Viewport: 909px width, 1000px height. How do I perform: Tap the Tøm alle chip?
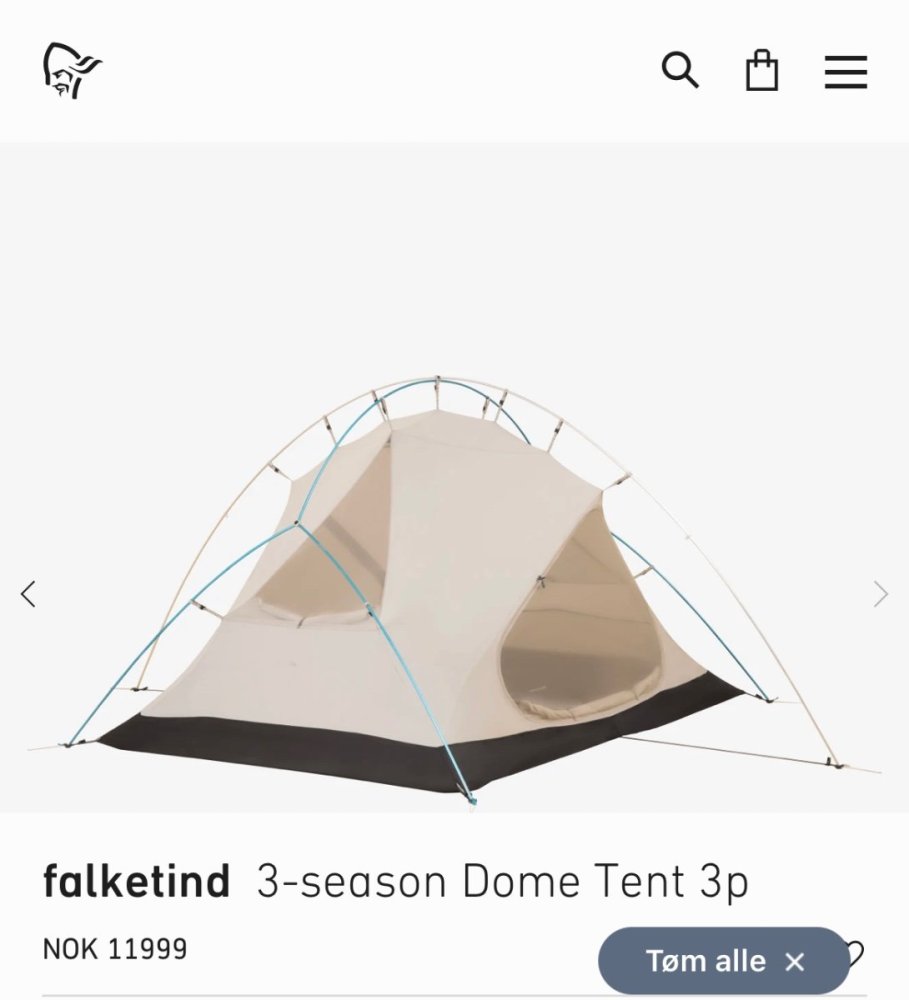pos(723,961)
